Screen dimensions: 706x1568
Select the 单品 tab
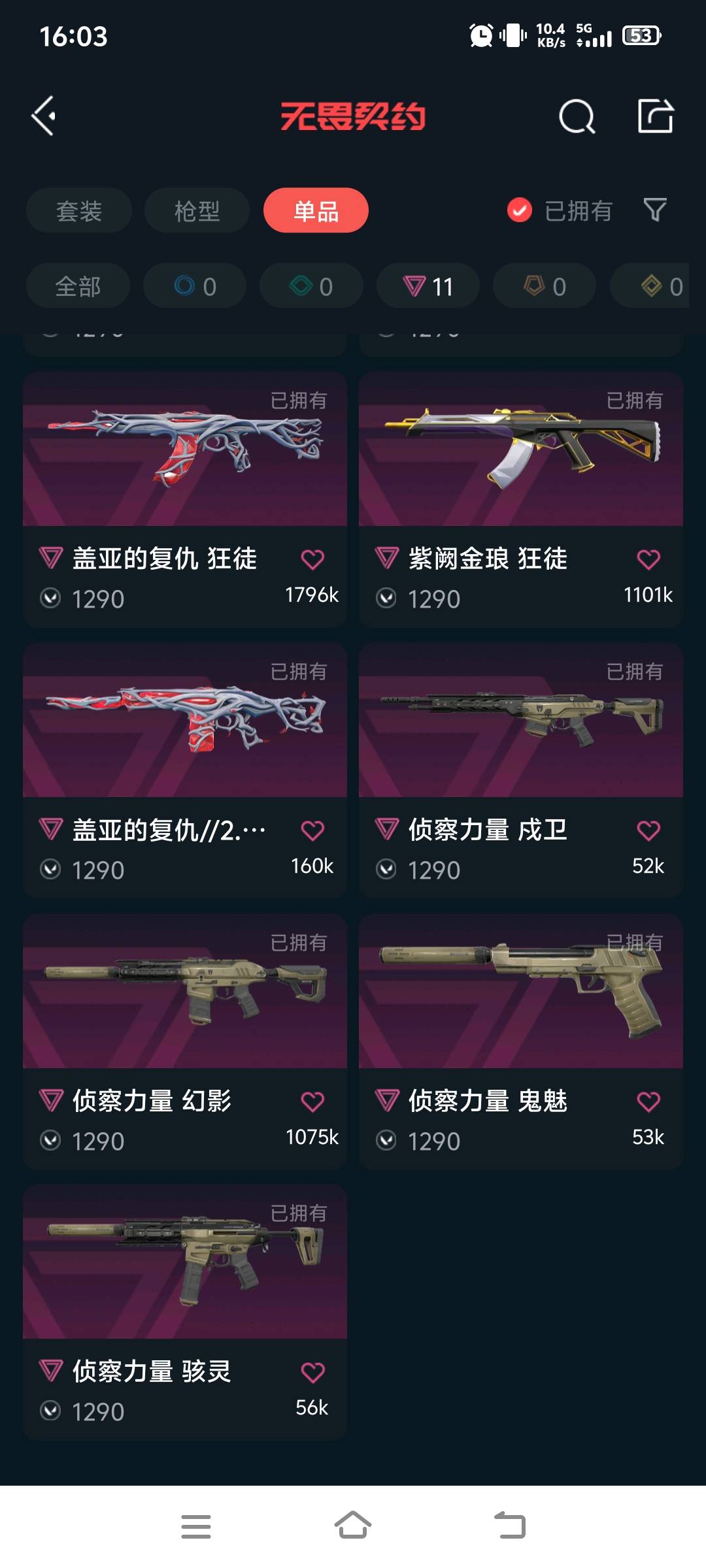pyautogui.click(x=316, y=210)
